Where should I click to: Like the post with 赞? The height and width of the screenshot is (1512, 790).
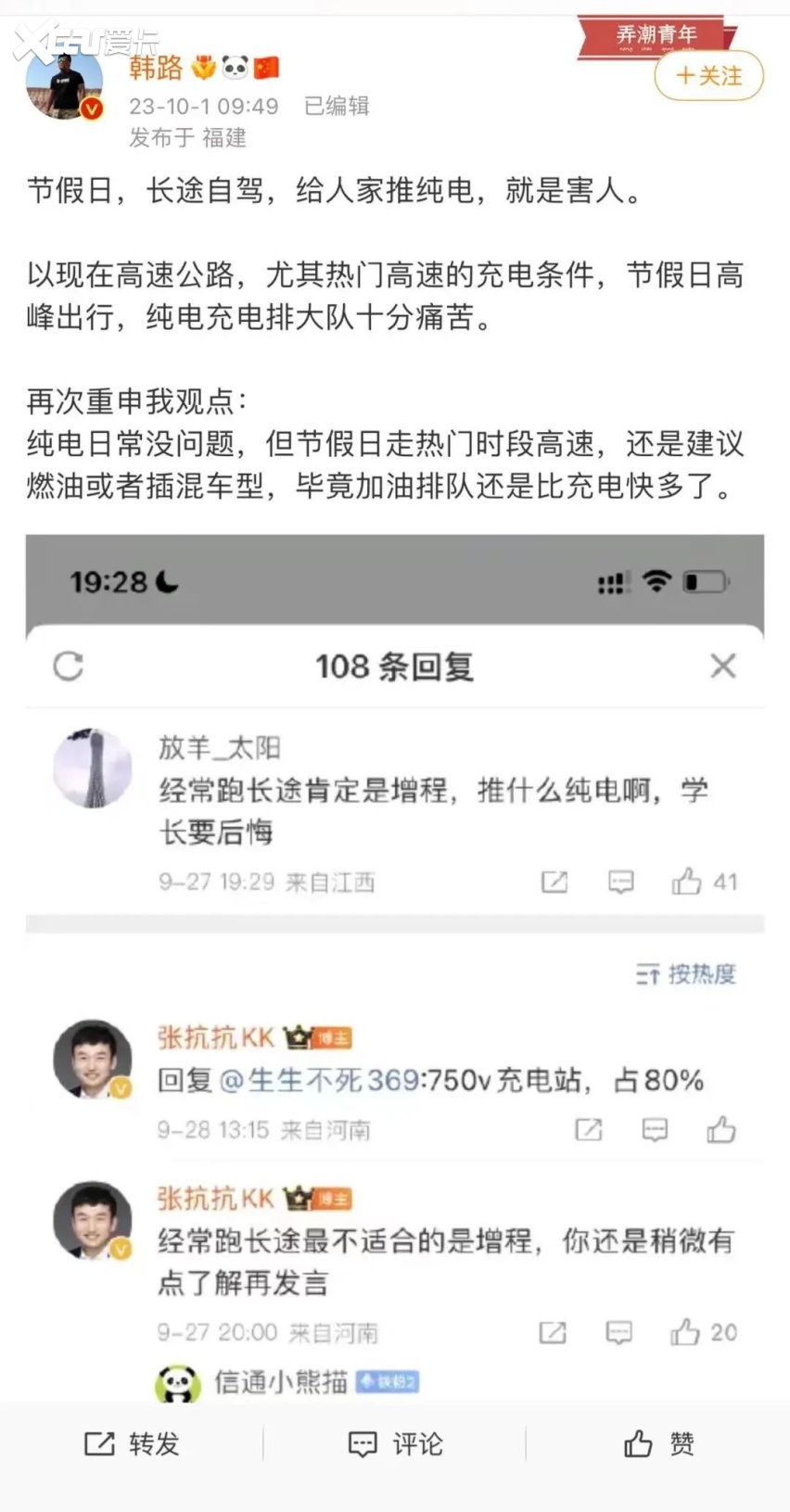click(658, 1443)
